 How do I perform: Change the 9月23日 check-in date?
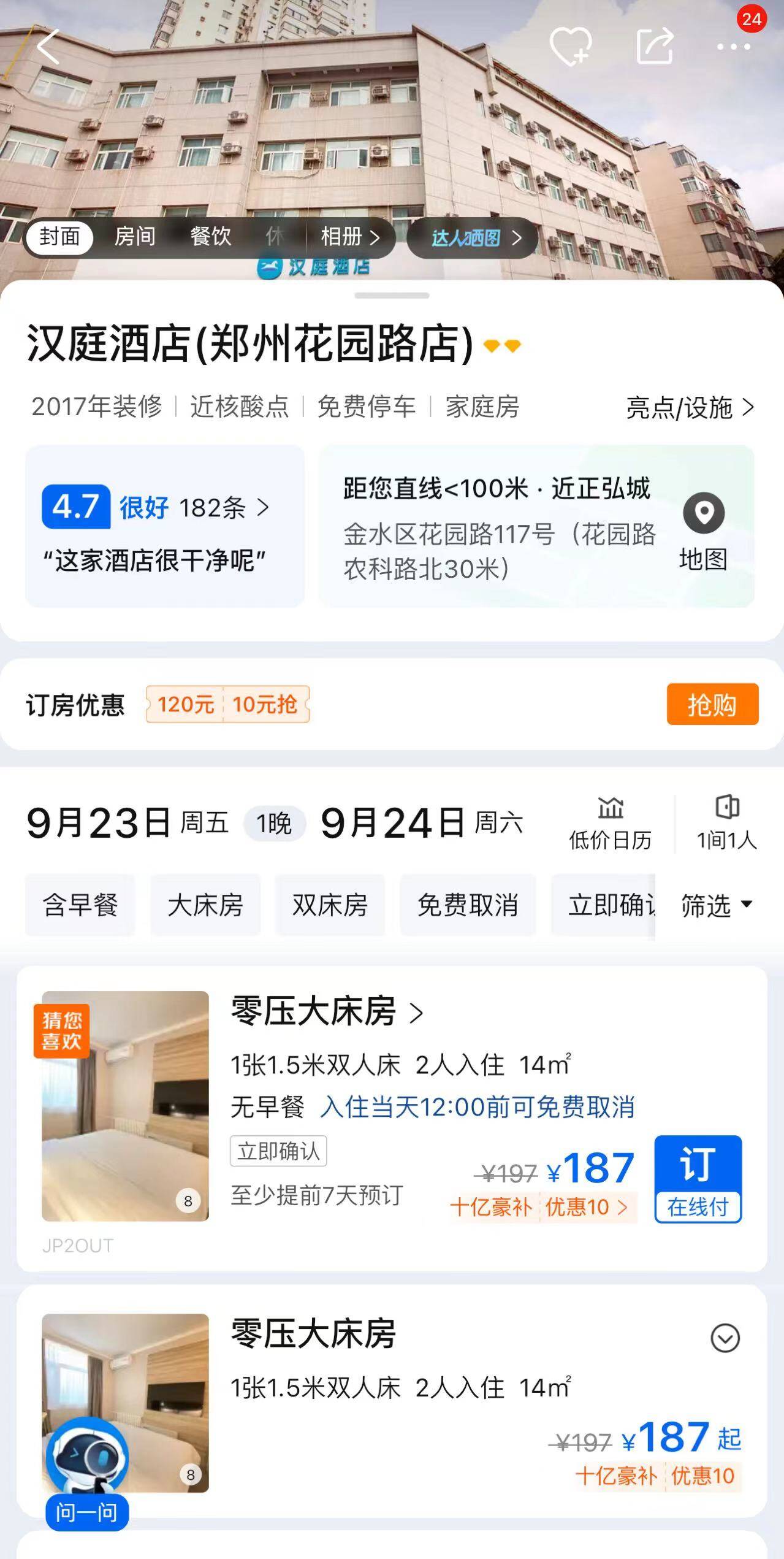pos(98,822)
